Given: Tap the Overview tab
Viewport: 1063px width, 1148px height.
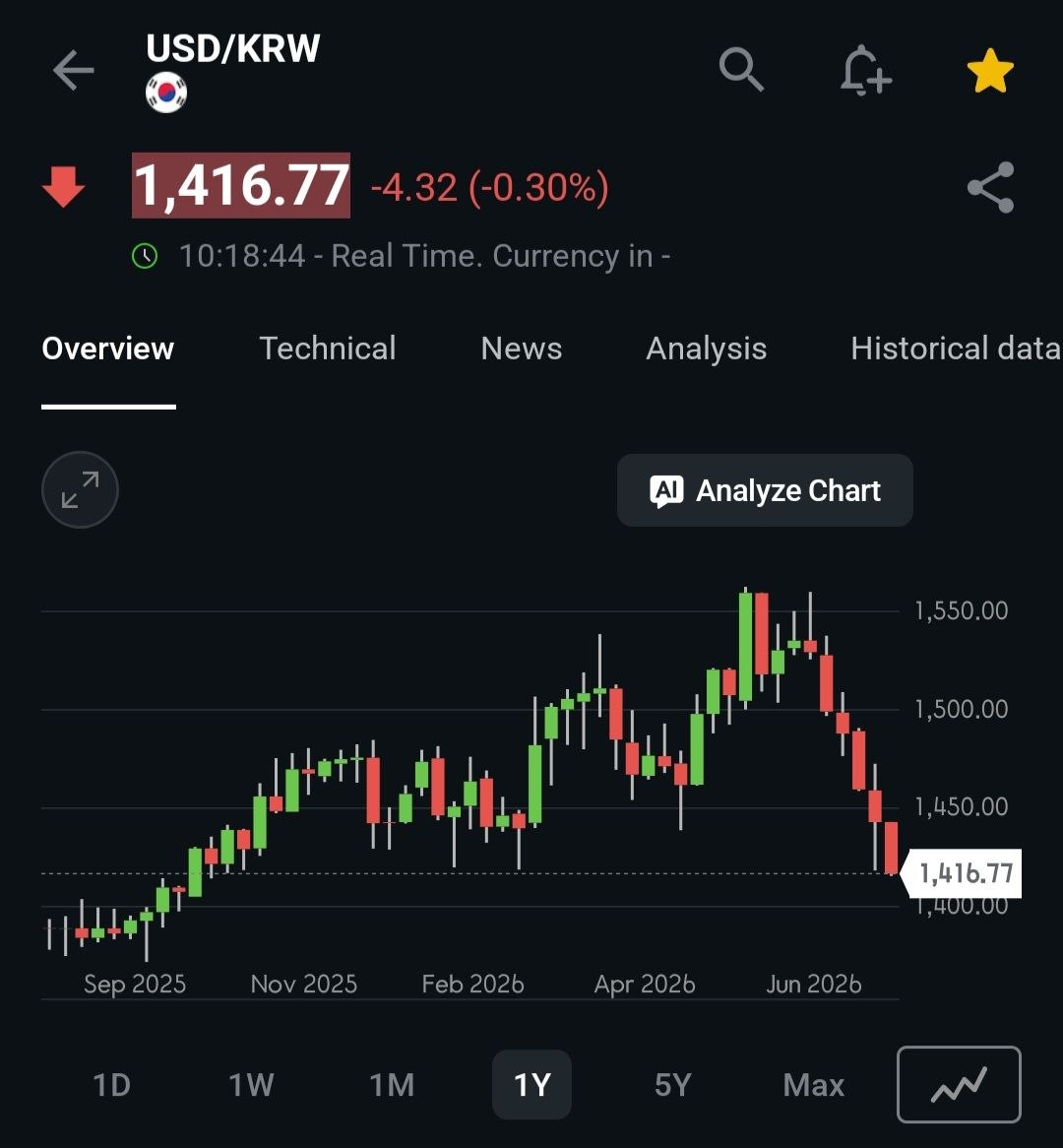Looking at the screenshot, I should coord(107,349).
